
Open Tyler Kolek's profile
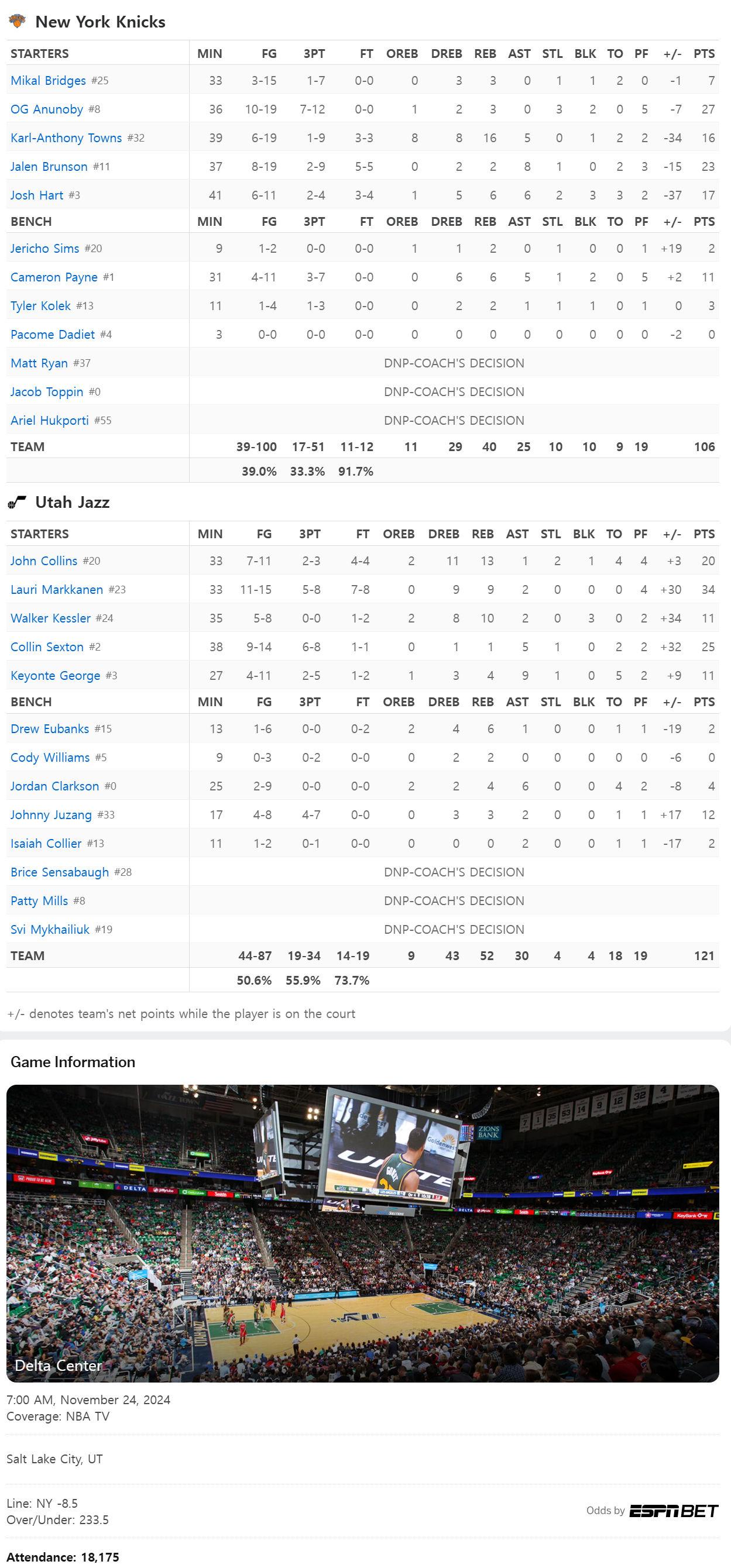[x=40, y=305]
